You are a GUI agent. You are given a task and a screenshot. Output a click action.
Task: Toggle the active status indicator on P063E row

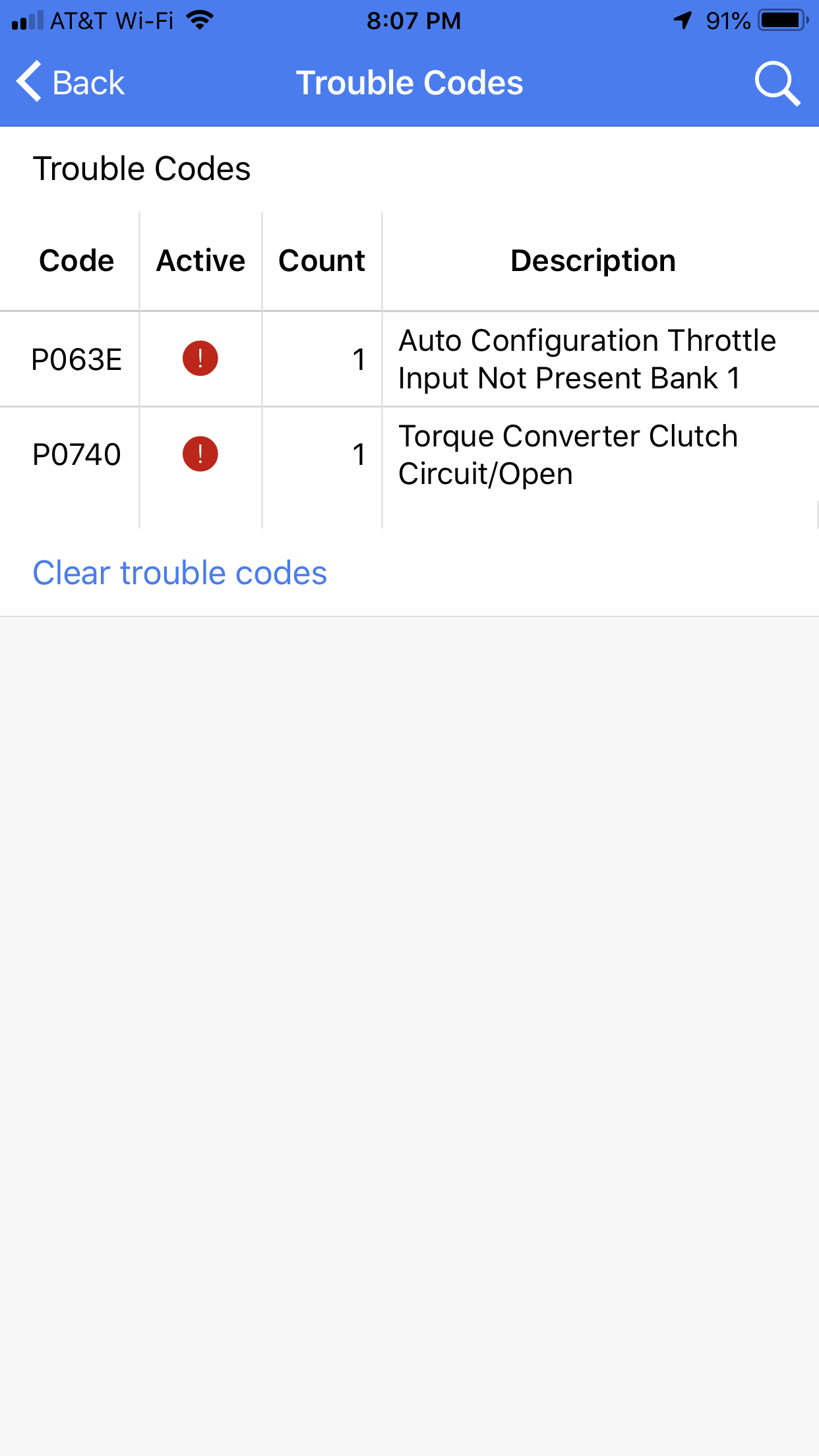coord(200,358)
